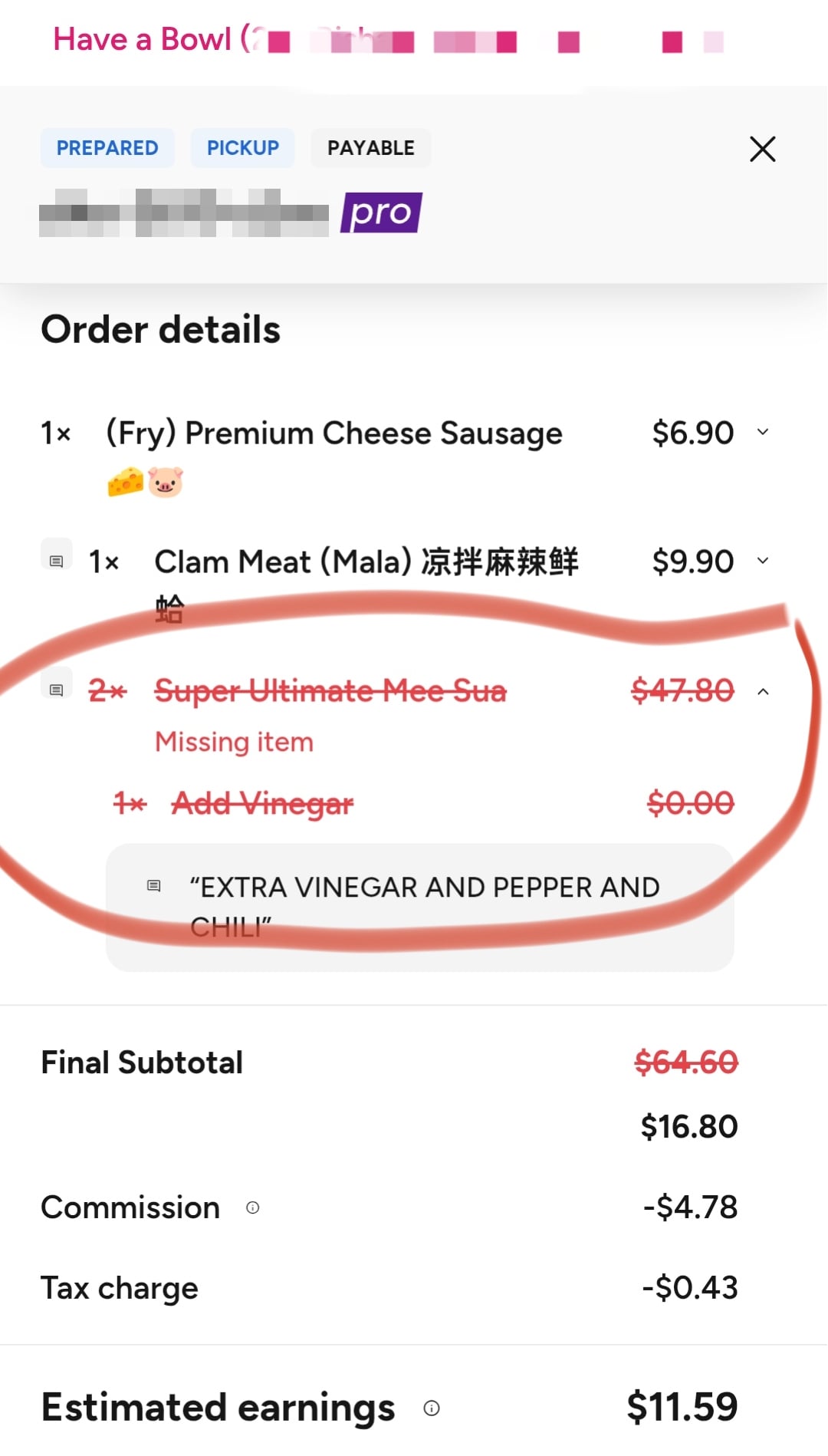Click the Missing item label
Viewport: 828px width, 1456px height.
[x=233, y=741]
